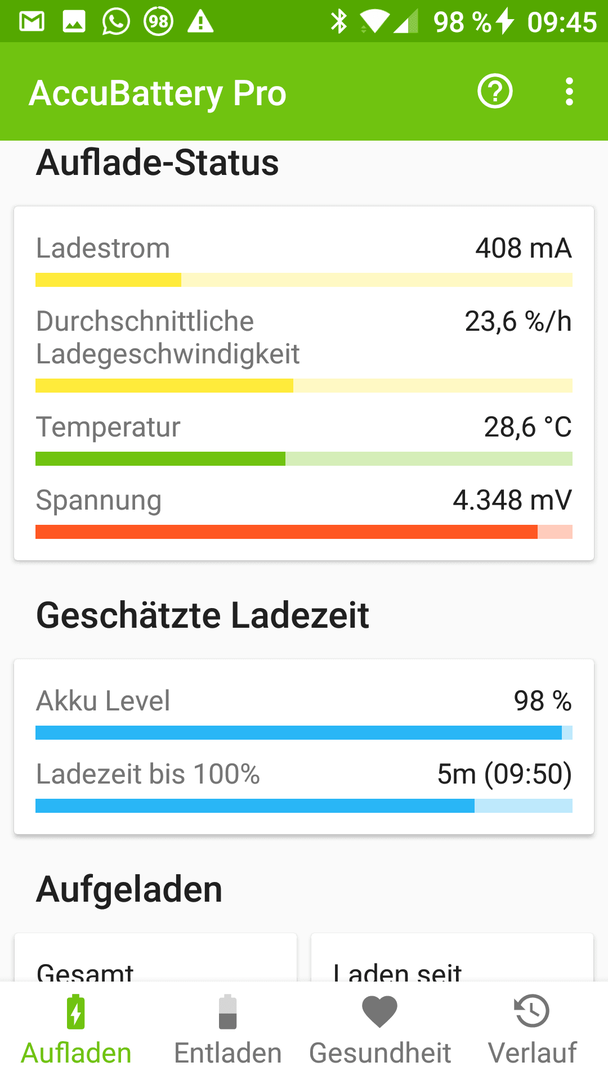Screen dimensions: 608x1080
Task: Switch to the Entladen tab
Action: coord(228,1030)
